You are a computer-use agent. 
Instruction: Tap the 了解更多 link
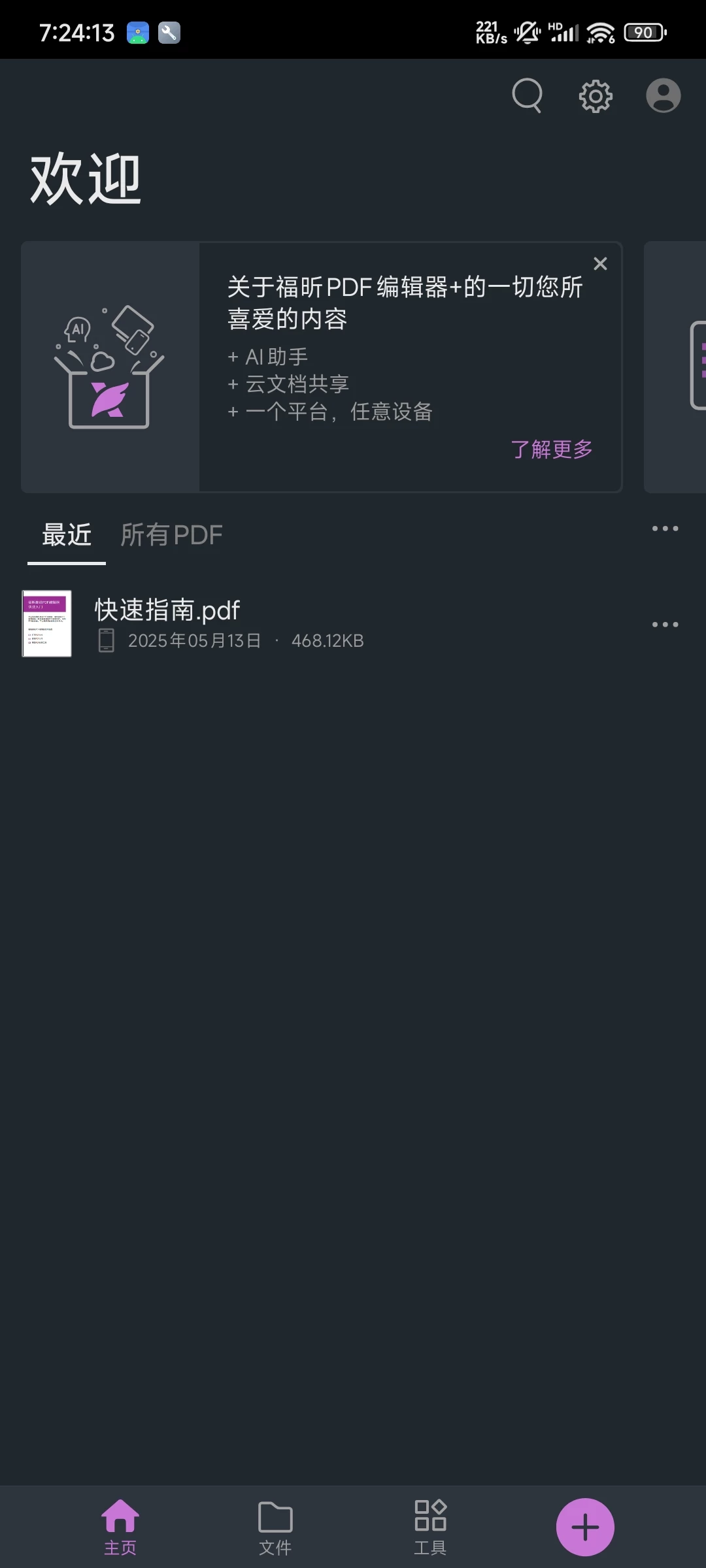[552, 449]
